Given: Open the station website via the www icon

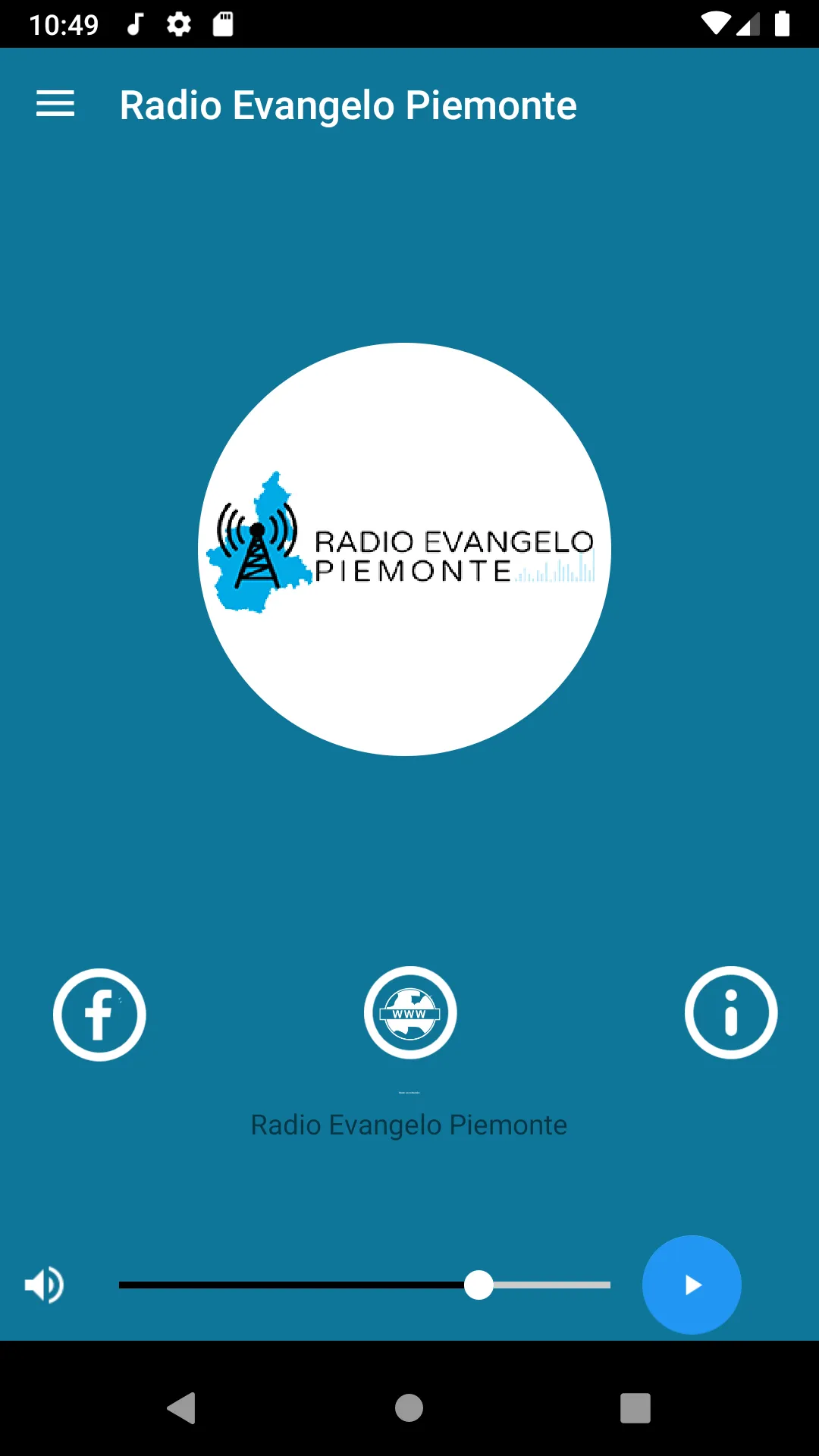Looking at the screenshot, I should pos(410,1013).
